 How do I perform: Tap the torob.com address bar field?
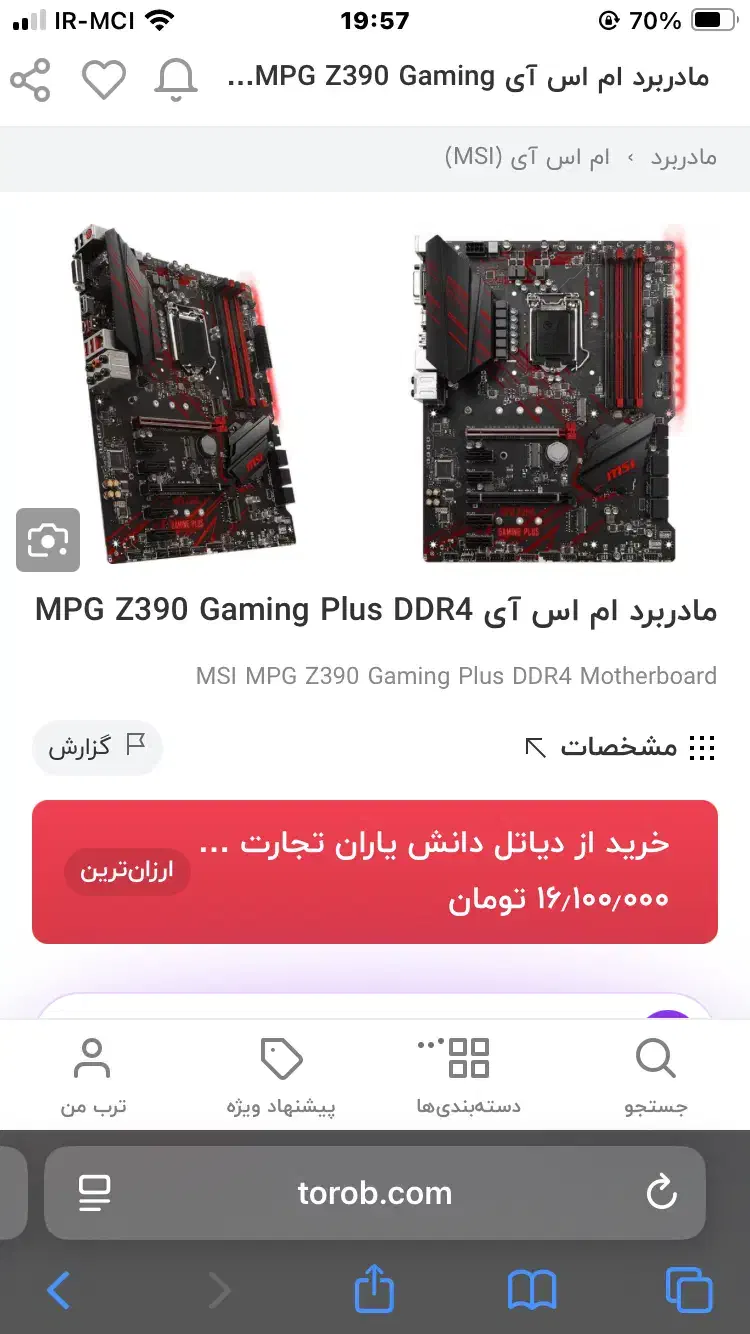point(374,1192)
